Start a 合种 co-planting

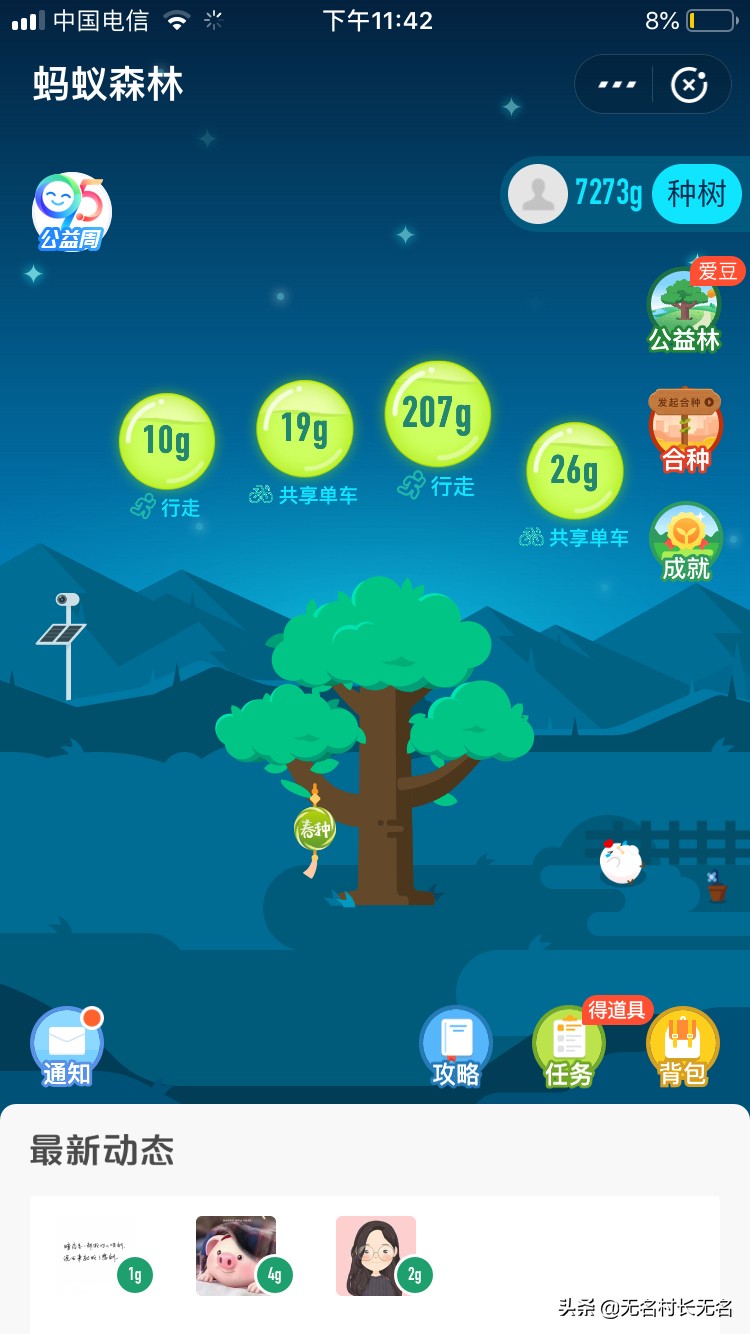pyautogui.click(x=685, y=429)
